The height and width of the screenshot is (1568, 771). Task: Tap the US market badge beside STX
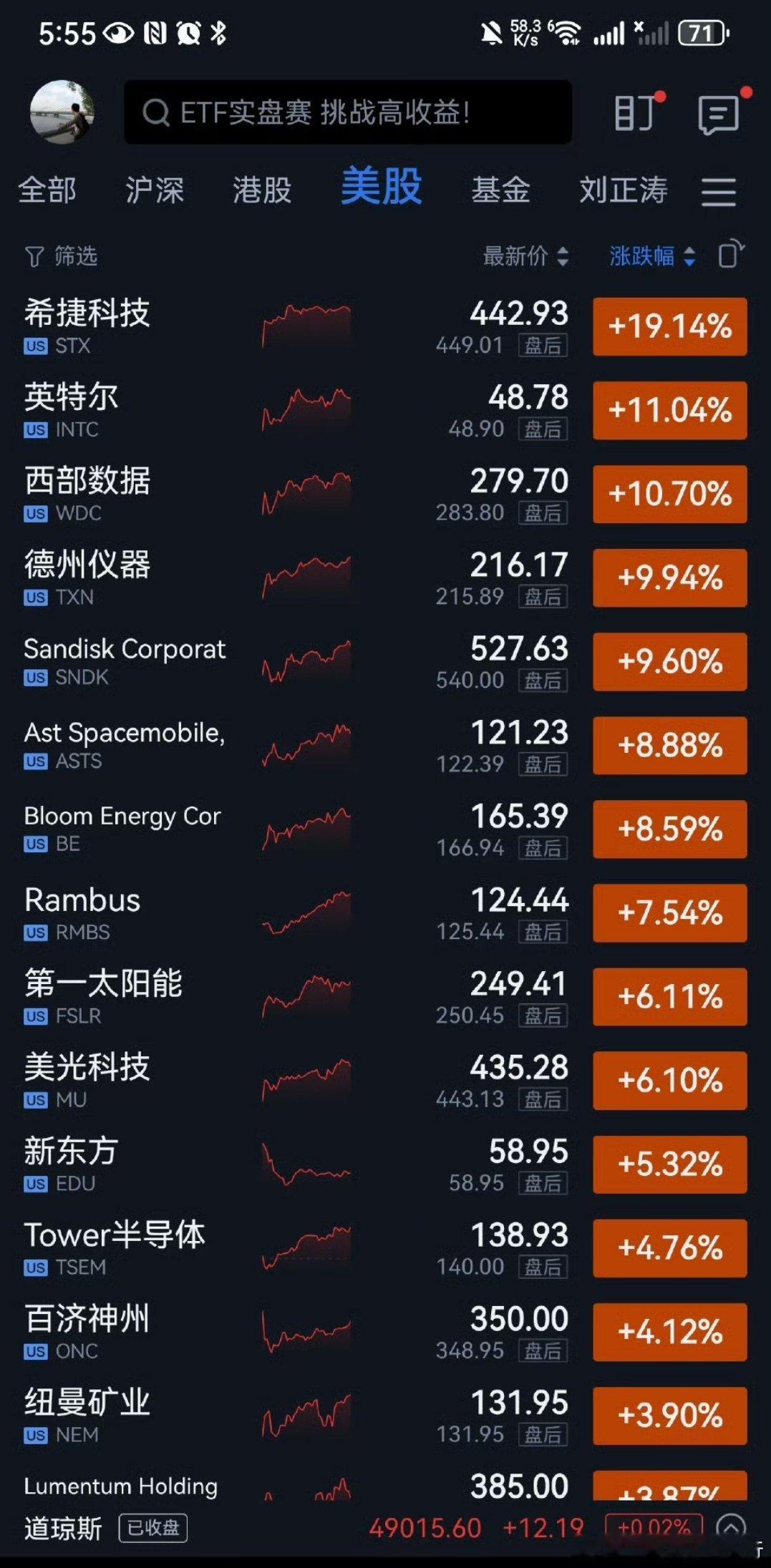pos(34,346)
